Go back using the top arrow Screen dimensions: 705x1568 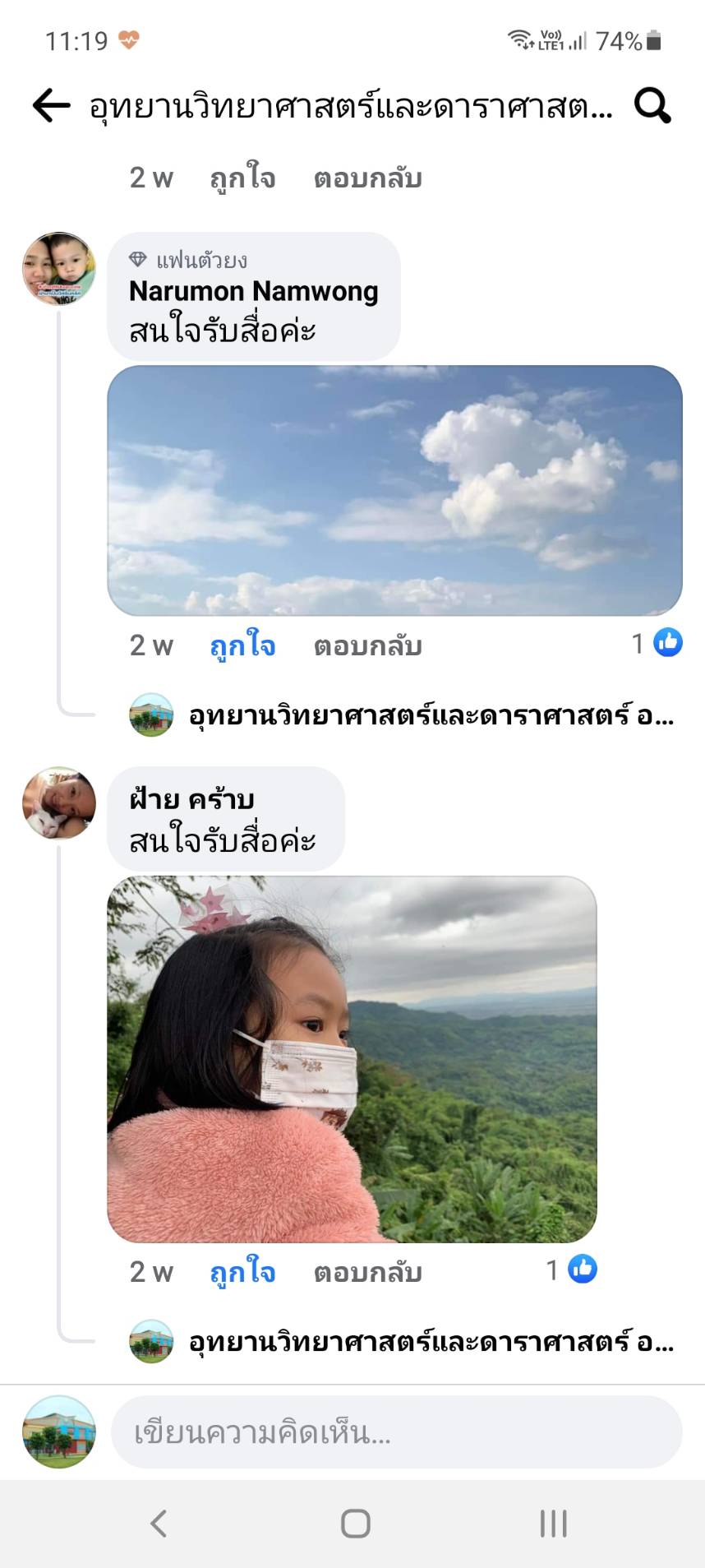pyautogui.click(x=51, y=106)
